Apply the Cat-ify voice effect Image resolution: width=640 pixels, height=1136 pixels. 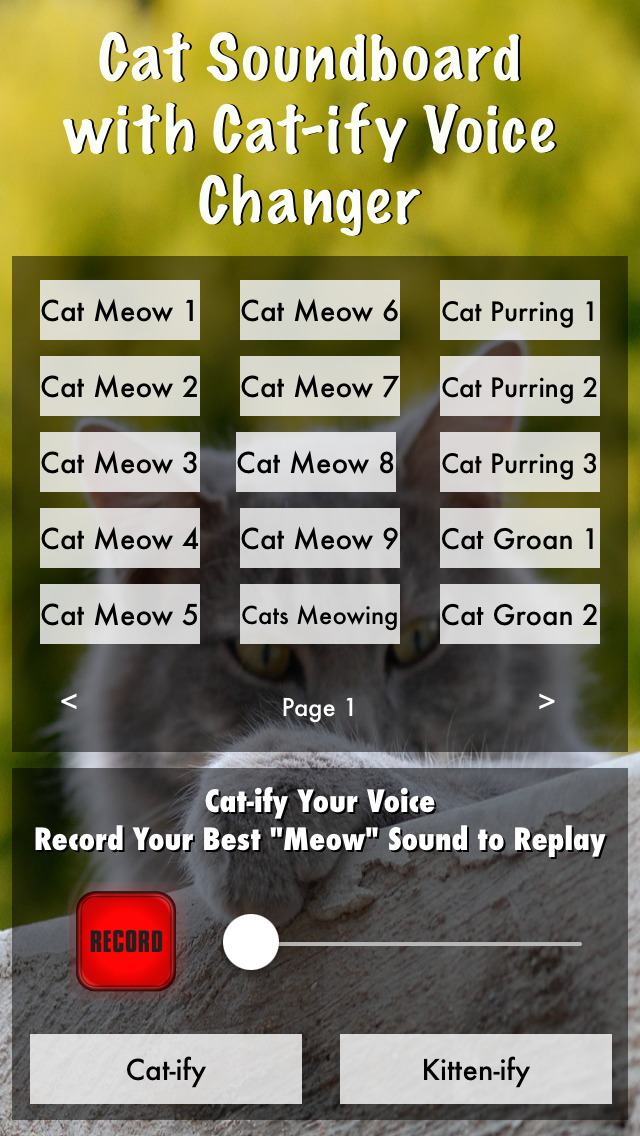[x=166, y=1069]
